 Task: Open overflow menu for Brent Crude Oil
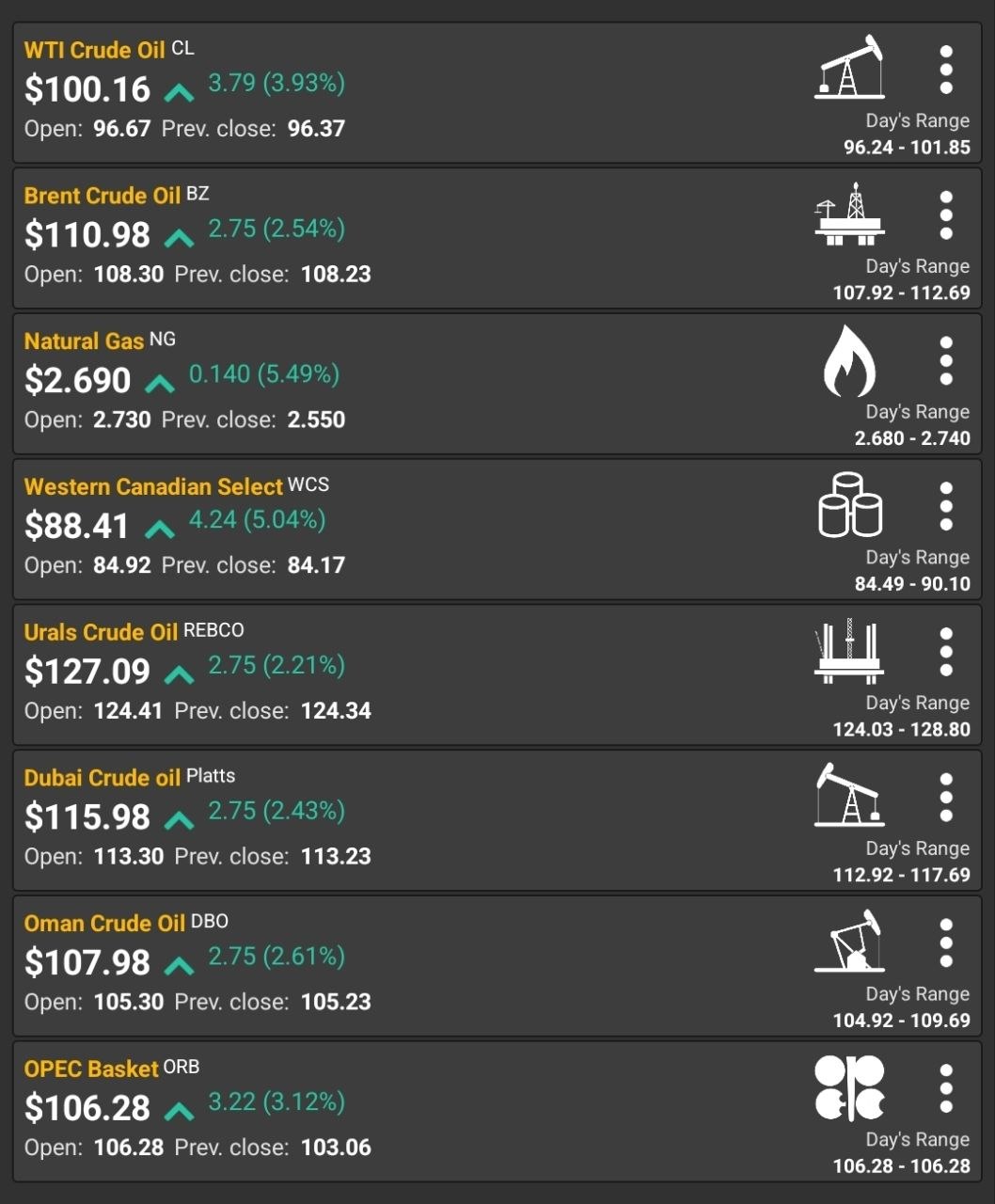pyautogui.click(x=946, y=215)
